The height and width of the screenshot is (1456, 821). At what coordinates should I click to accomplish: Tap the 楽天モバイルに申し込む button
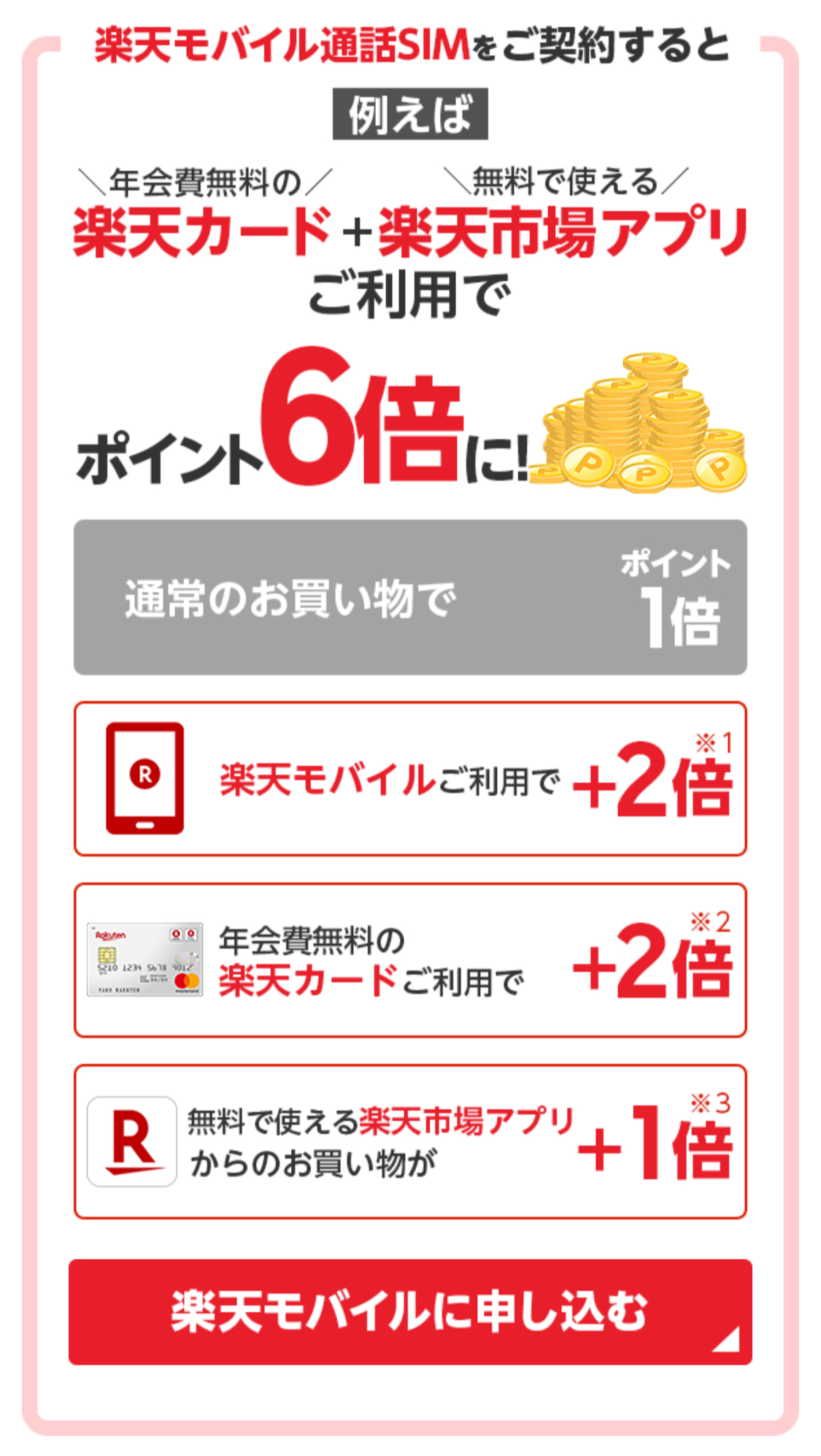[x=410, y=1311]
